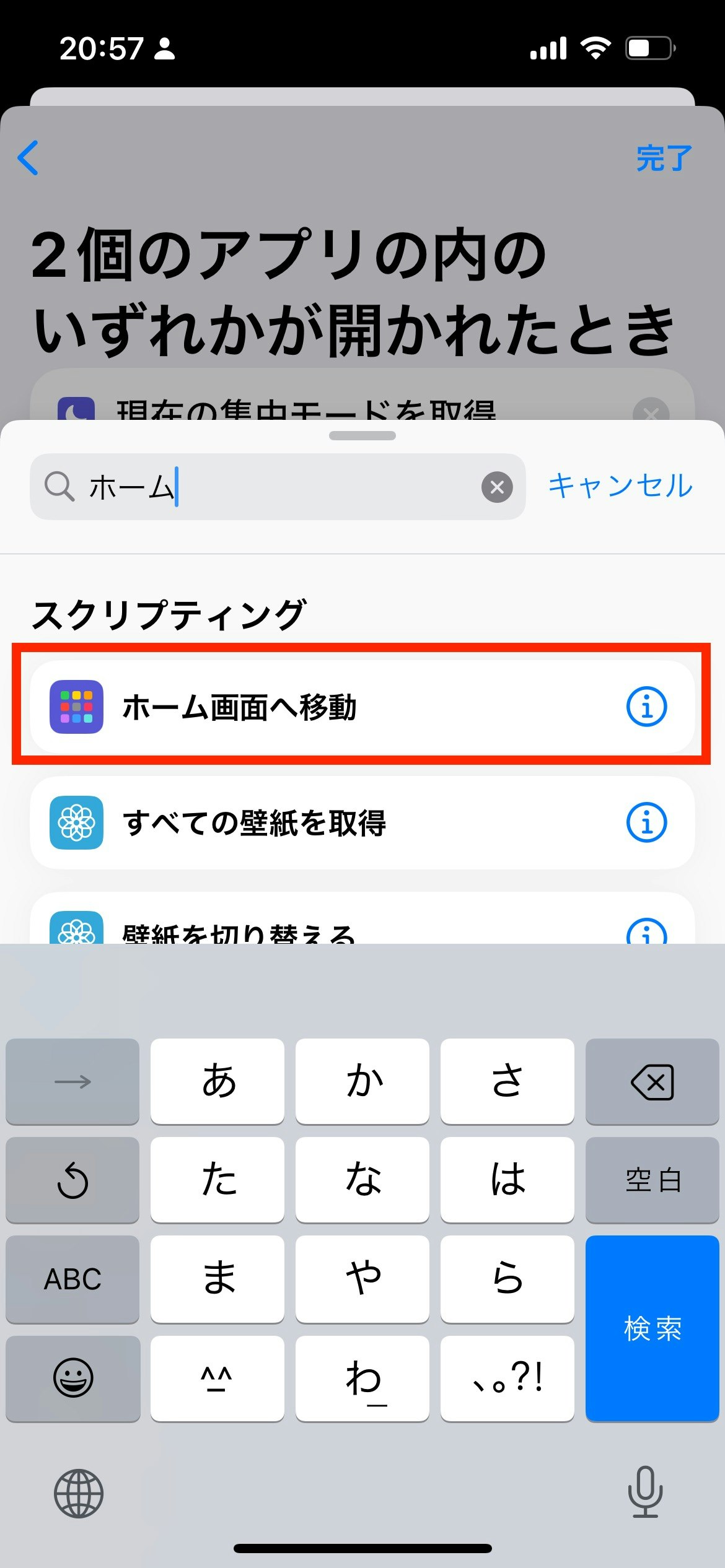The width and height of the screenshot is (725, 1568).
Task: Switch keyboard language with the globe
Action: [78, 1493]
